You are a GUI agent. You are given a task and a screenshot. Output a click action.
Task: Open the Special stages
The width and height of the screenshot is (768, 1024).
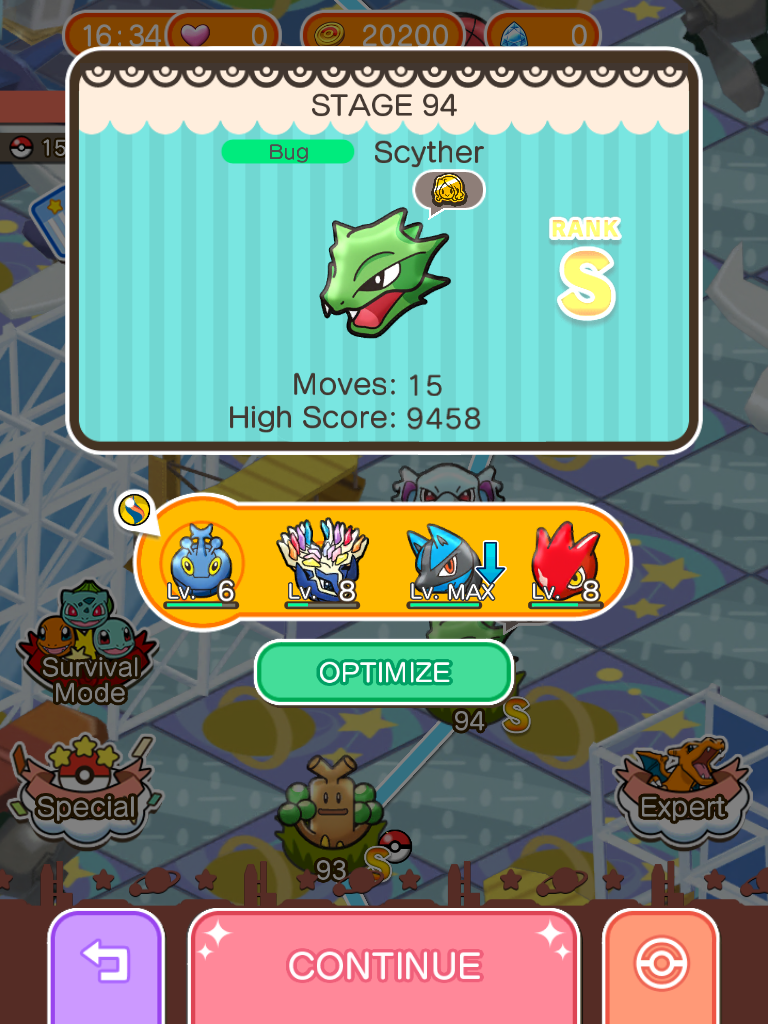(x=86, y=790)
